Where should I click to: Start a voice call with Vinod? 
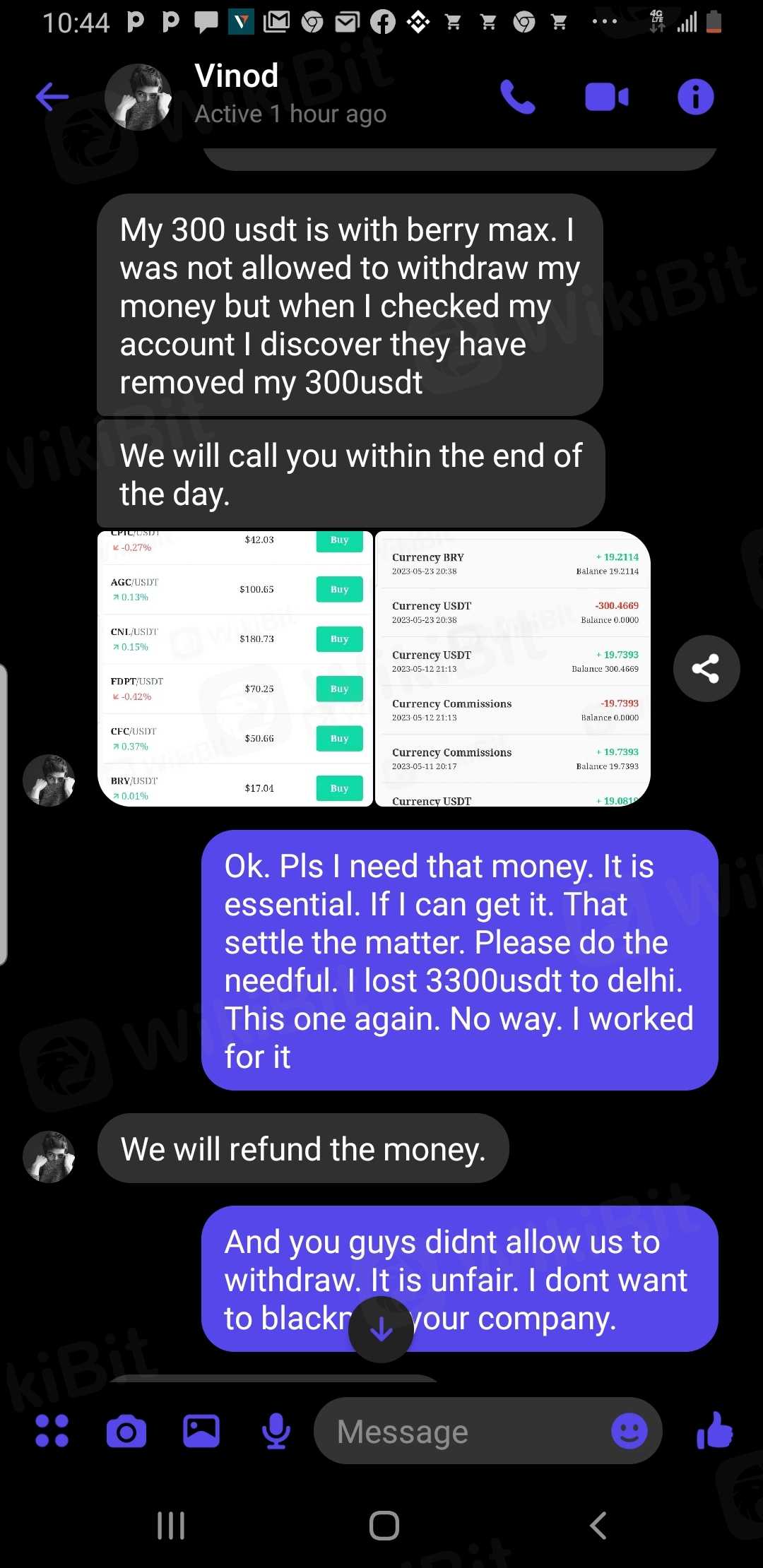(x=518, y=97)
